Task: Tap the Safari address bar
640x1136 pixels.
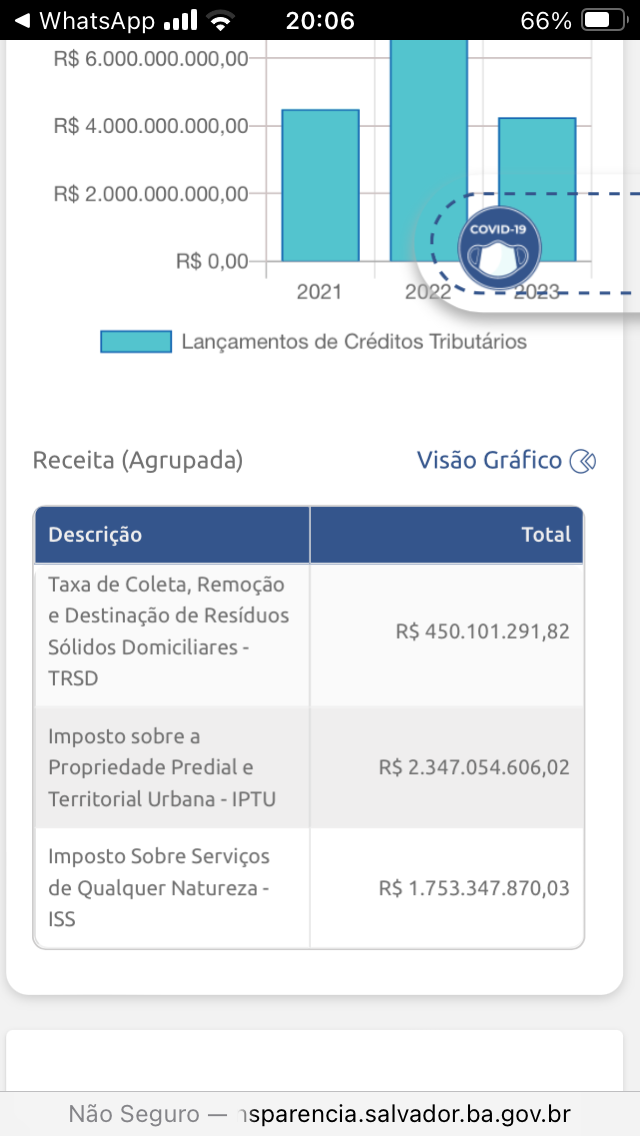Action: pos(320,1113)
